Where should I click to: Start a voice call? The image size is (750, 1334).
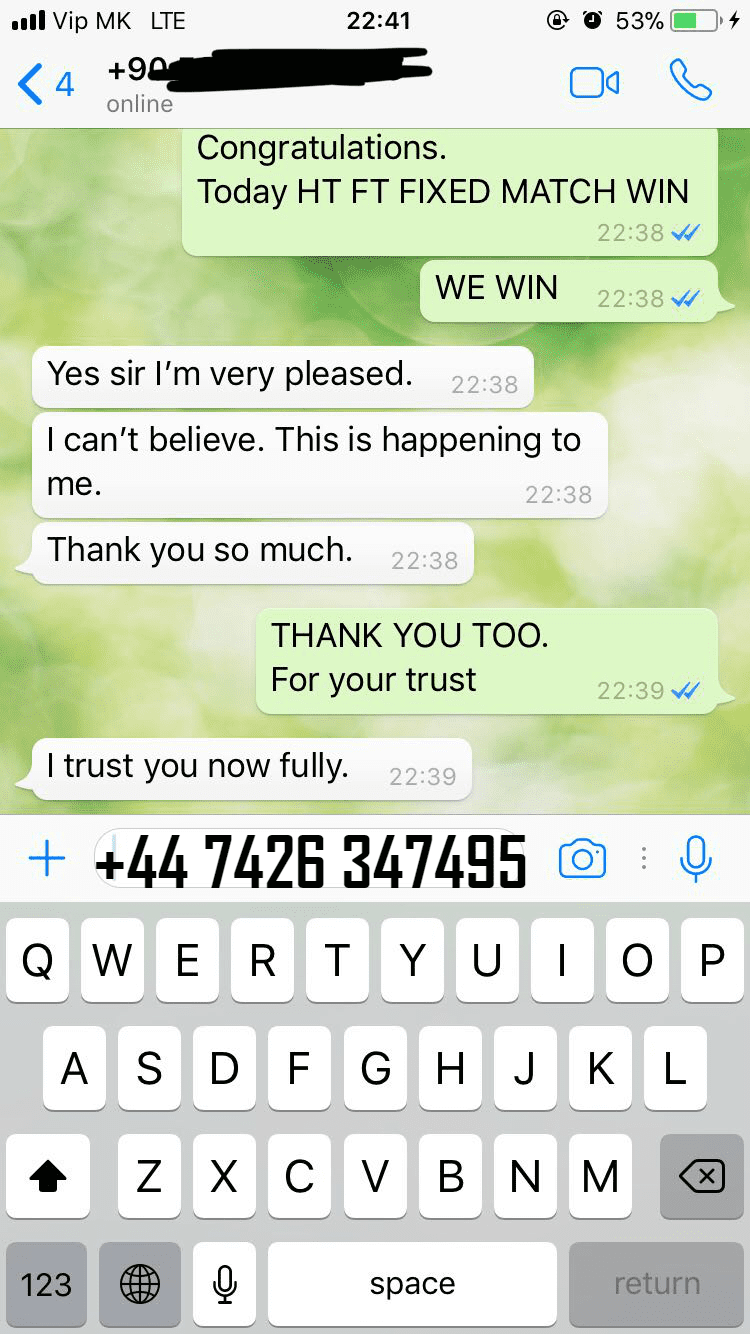pyautogui.click(x=690, y=81)
